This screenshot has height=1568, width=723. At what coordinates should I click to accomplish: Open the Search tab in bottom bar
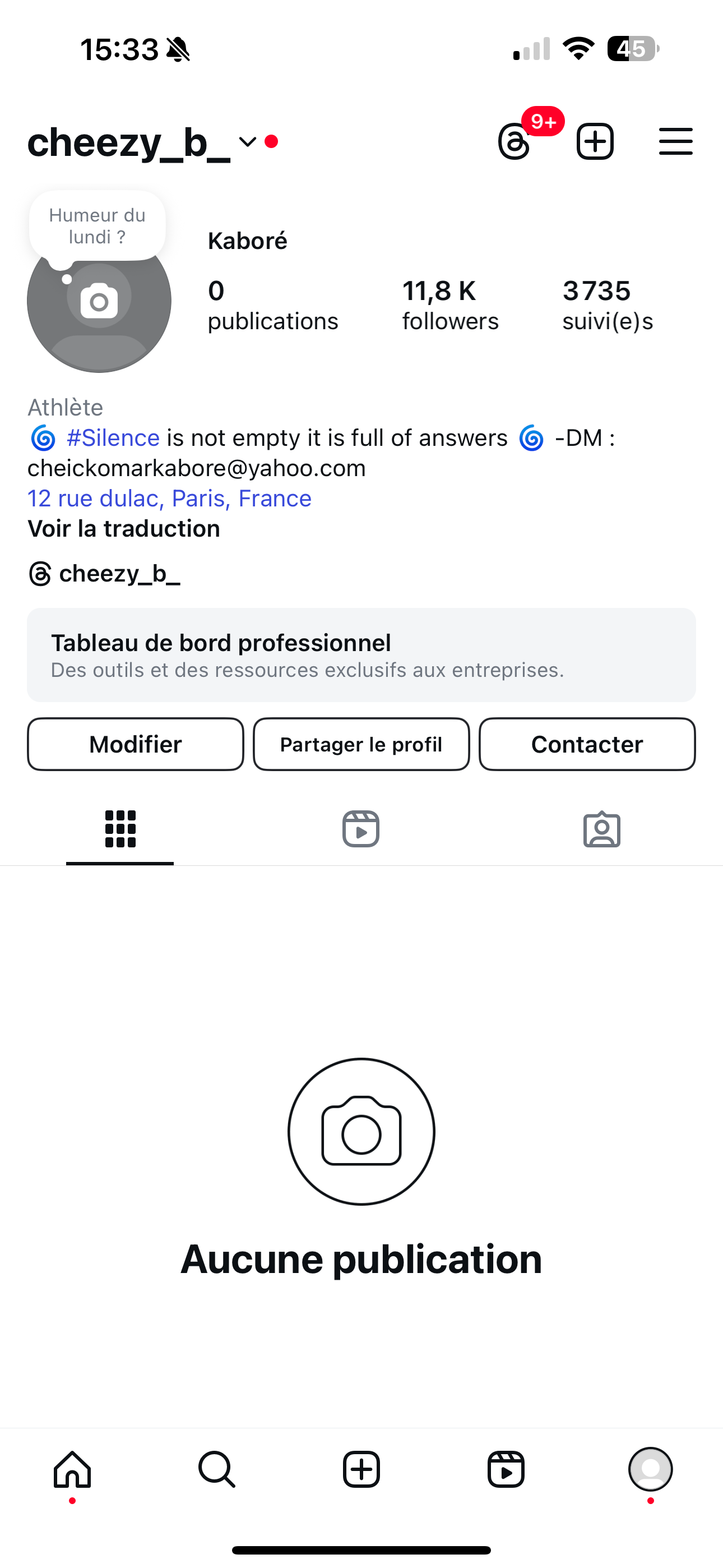tap(217, 1469)
